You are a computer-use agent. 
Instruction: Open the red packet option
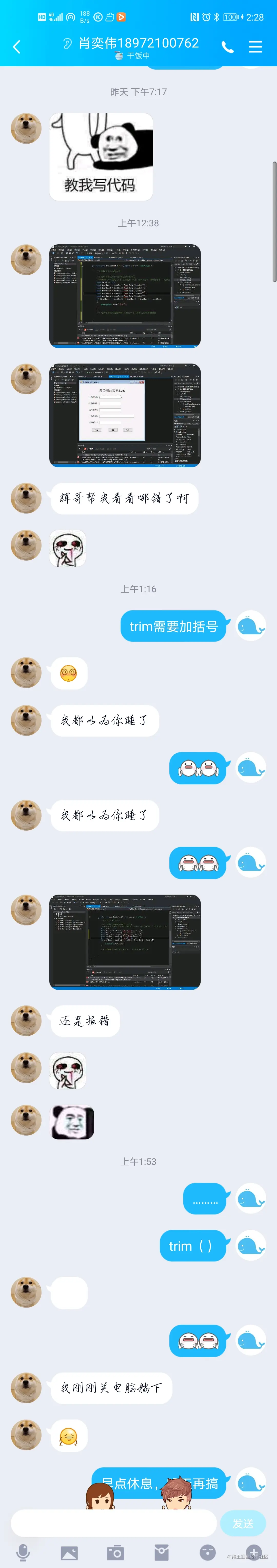162,1552
